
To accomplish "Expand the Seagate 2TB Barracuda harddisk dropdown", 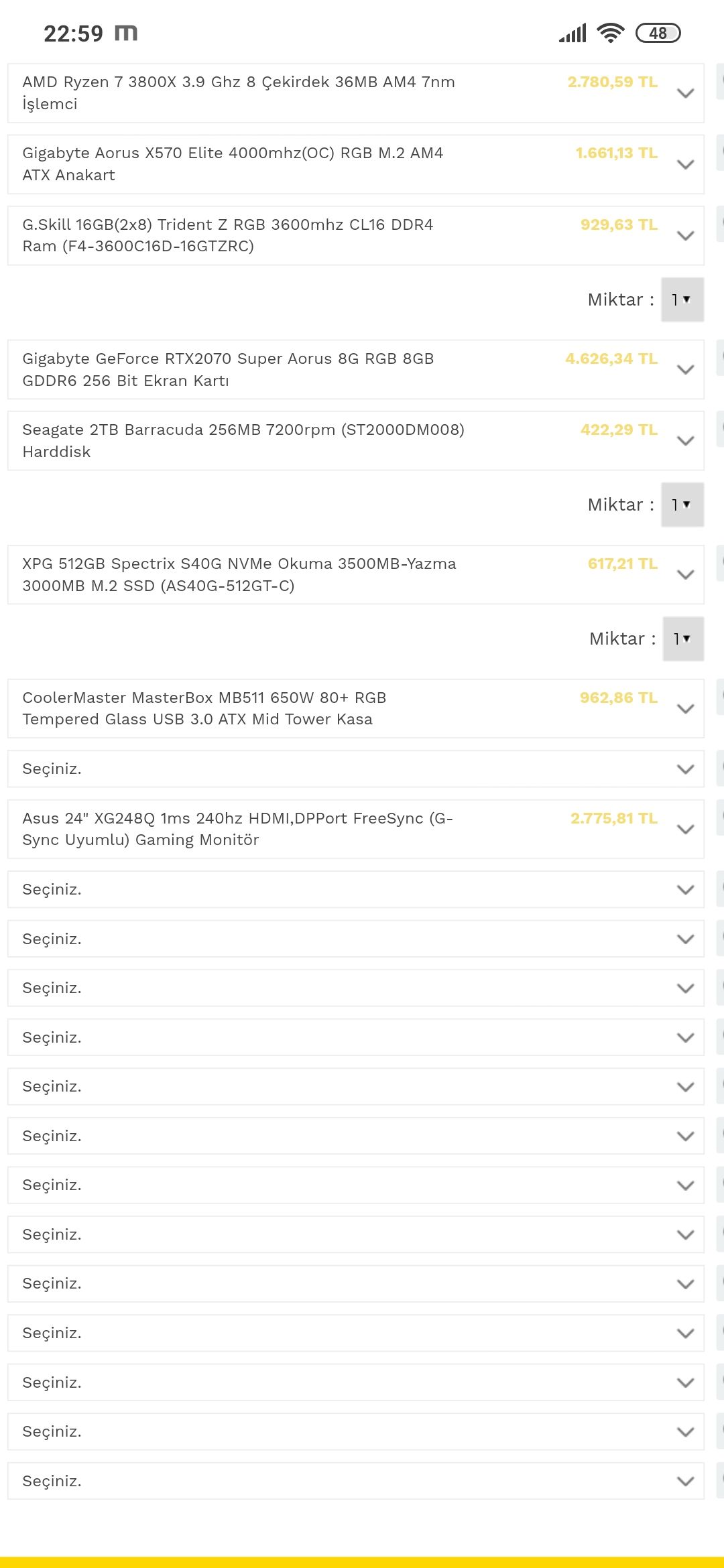I will [355, 440].
